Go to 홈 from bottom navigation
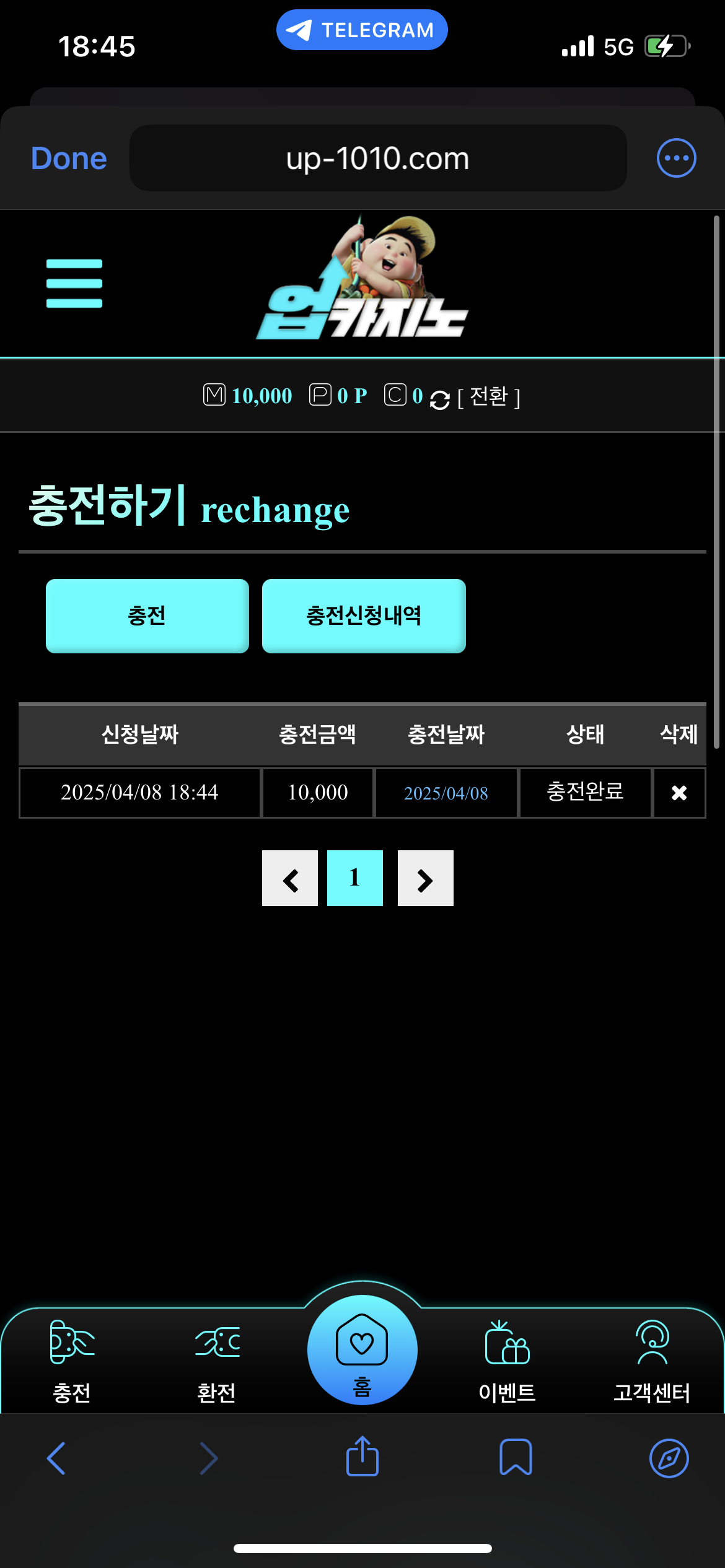The height and width of the screenshot is (1568, 725). click(x=362, y=1350)
